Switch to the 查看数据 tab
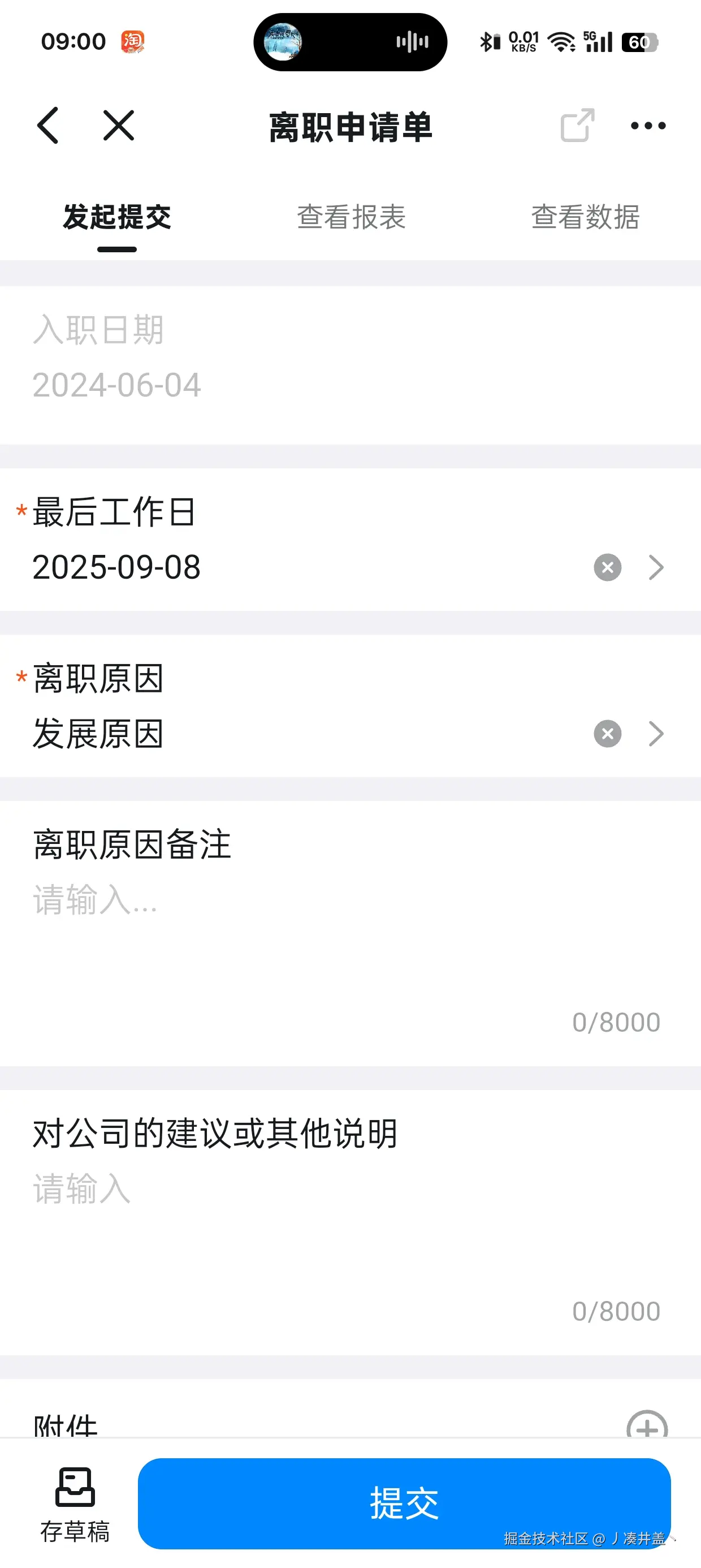Image resolution: width=701 pixels, height=1568 pixels. pos(585,217)
